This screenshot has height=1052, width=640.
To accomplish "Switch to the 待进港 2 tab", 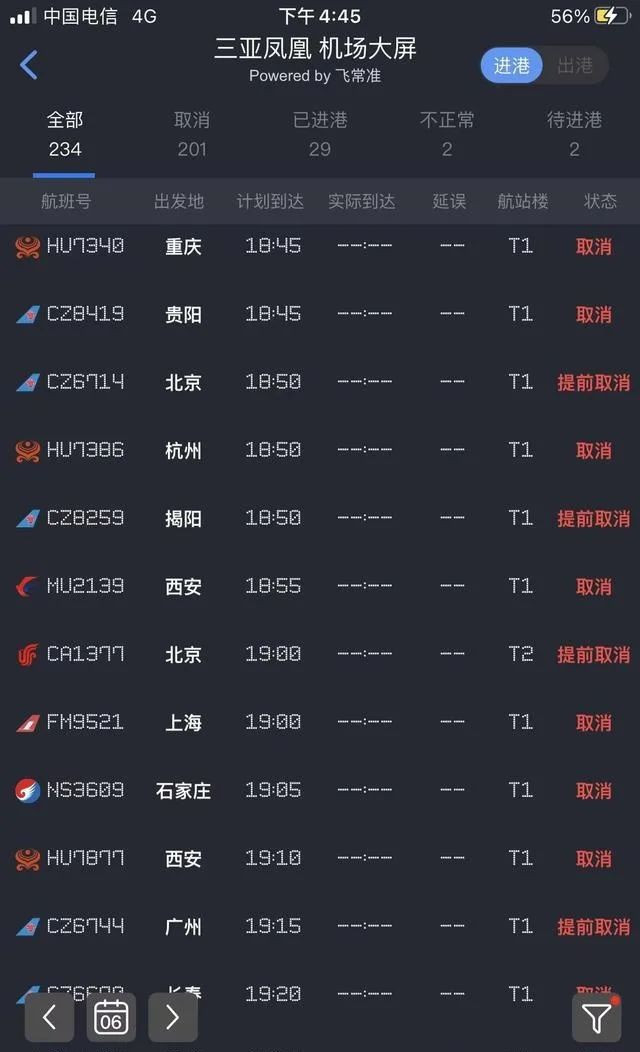I will [574, 134].
